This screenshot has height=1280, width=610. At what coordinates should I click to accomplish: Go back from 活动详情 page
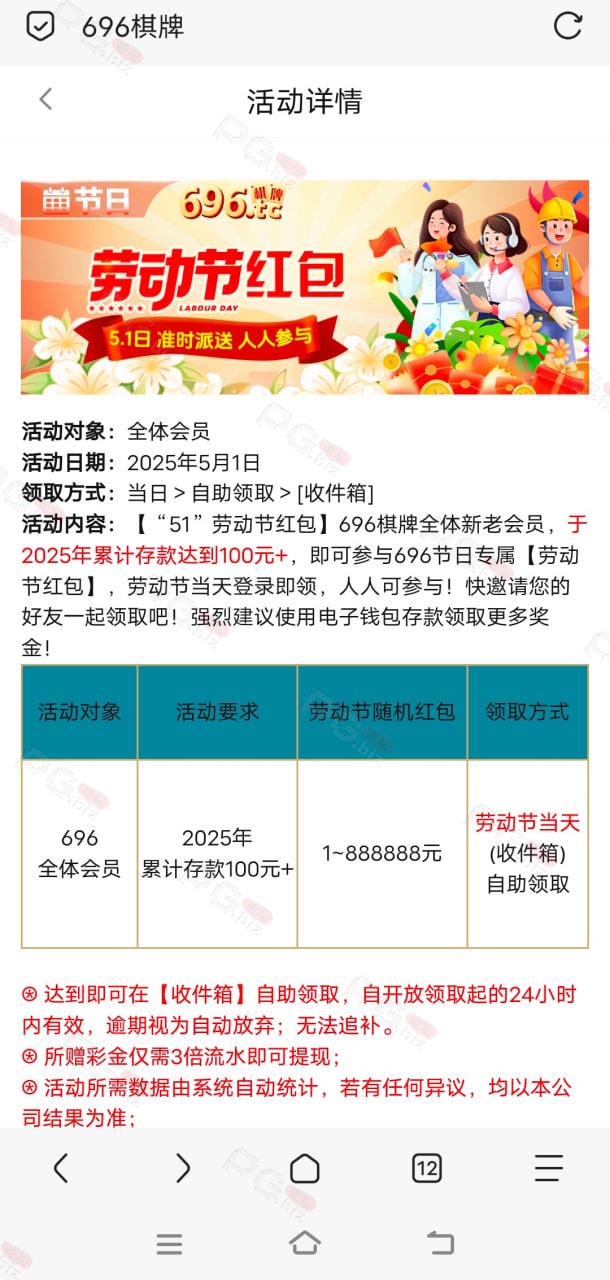click(45, 99)
